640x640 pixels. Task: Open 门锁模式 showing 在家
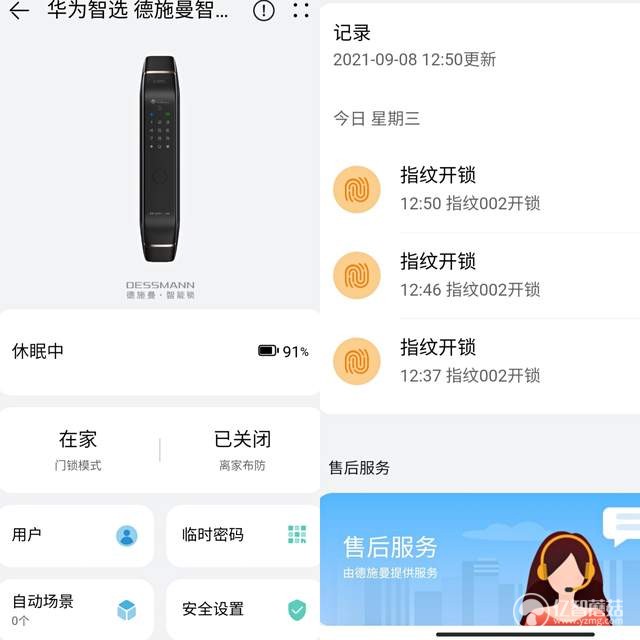point(78,450)
